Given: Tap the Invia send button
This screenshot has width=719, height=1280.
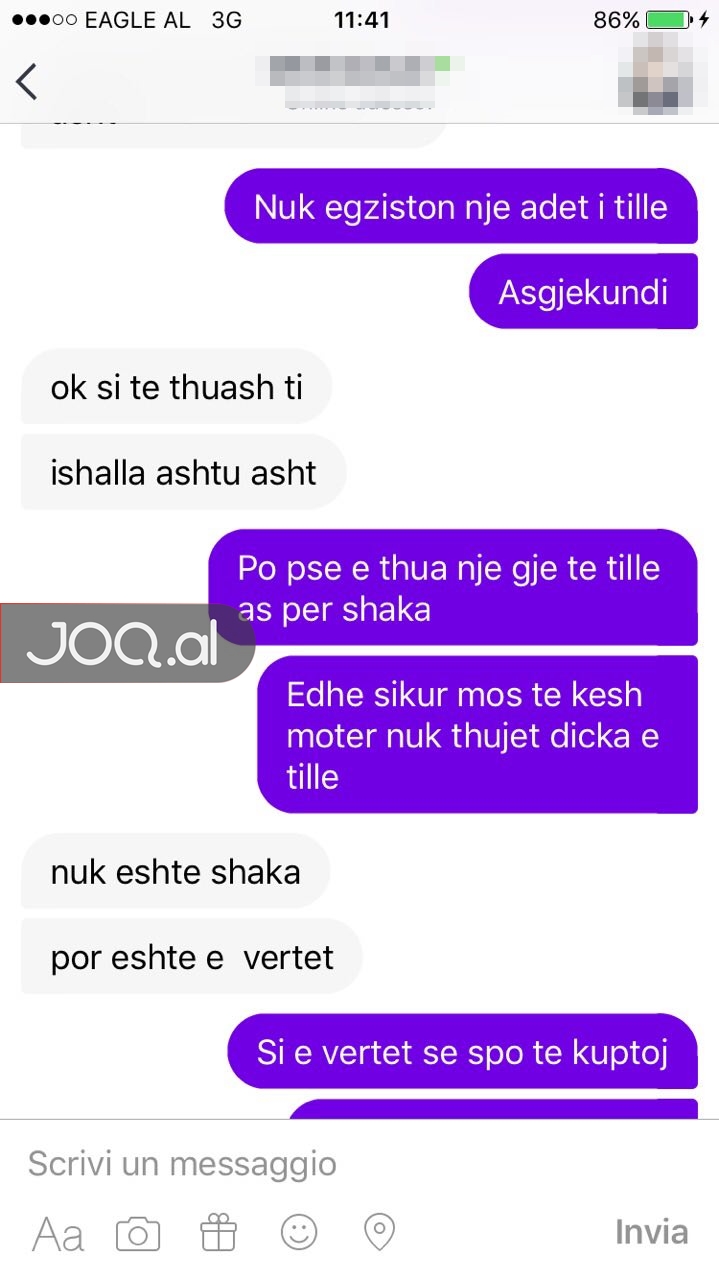Looking at the screenshot, I should [x=651, y=1232].
